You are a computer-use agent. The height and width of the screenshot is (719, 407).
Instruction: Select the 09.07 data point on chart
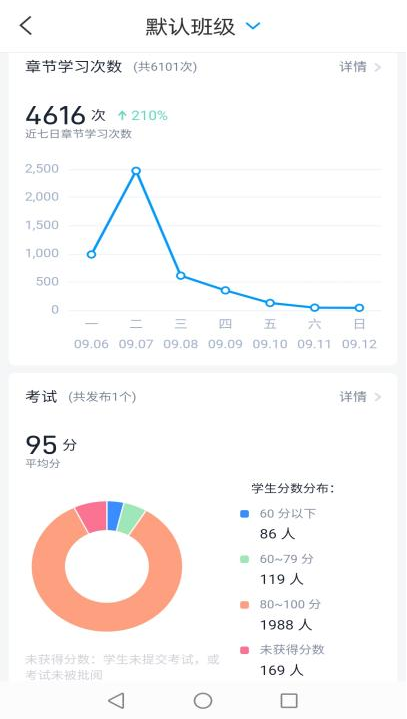(136, 171)
